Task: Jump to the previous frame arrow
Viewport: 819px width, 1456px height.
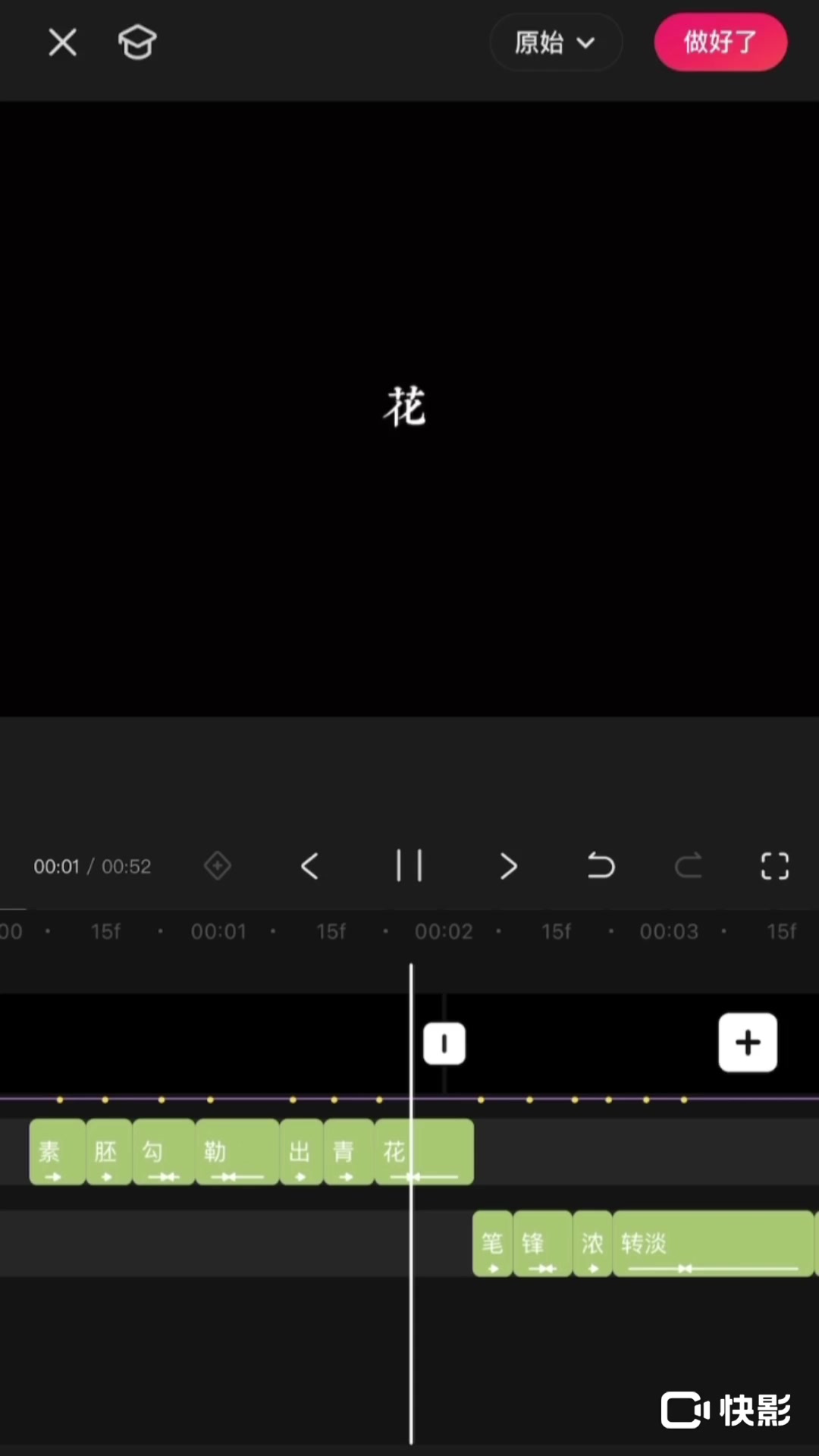Action: point(309,866)
